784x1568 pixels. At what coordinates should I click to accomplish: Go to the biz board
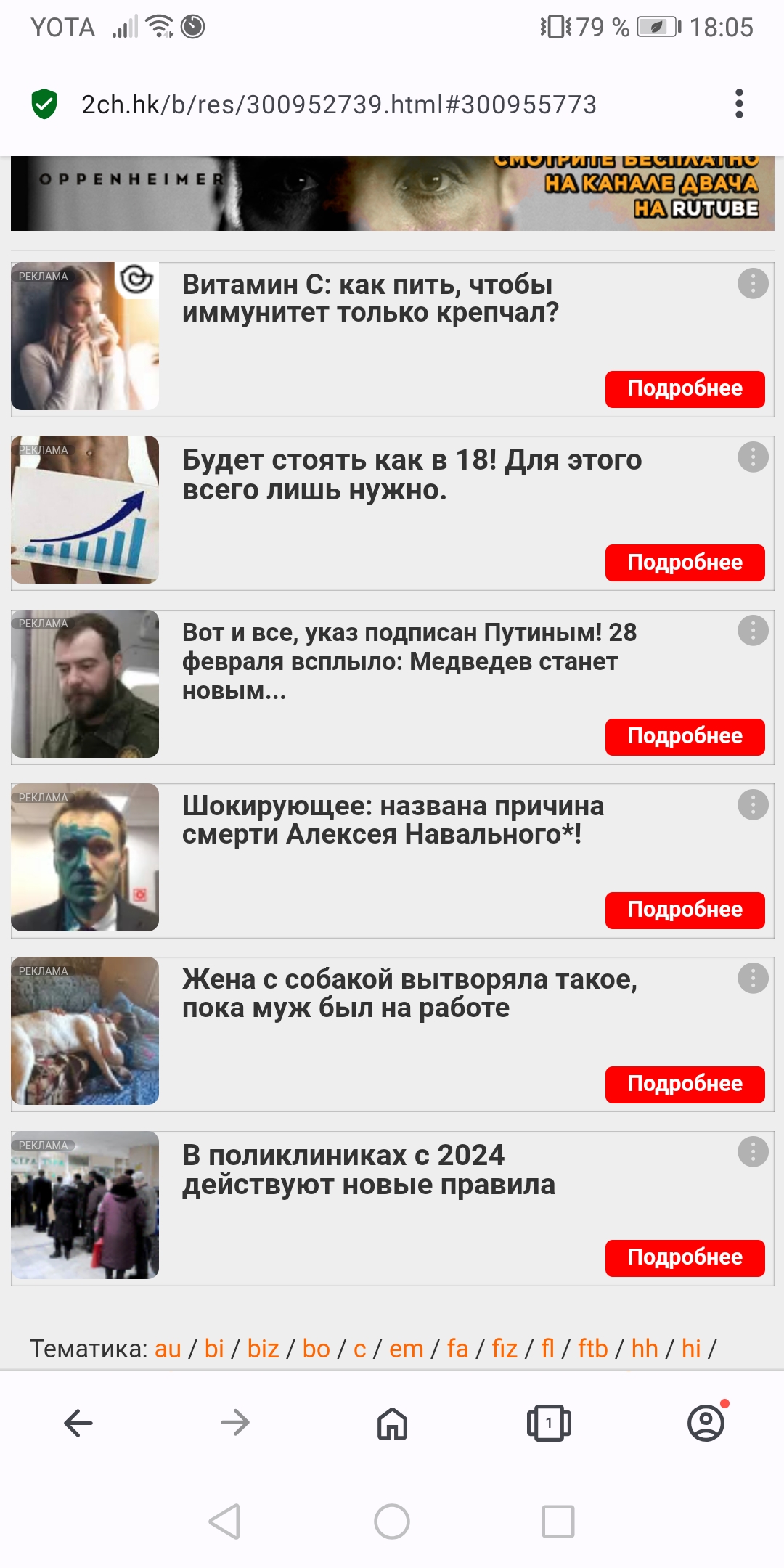pos(263,1349)
